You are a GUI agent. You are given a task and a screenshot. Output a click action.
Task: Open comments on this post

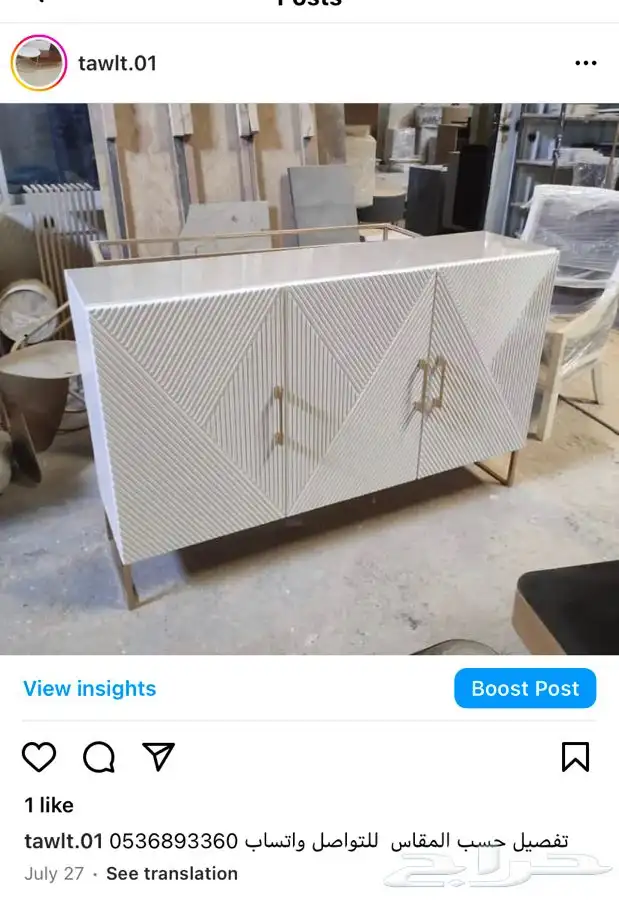[99, 757]
